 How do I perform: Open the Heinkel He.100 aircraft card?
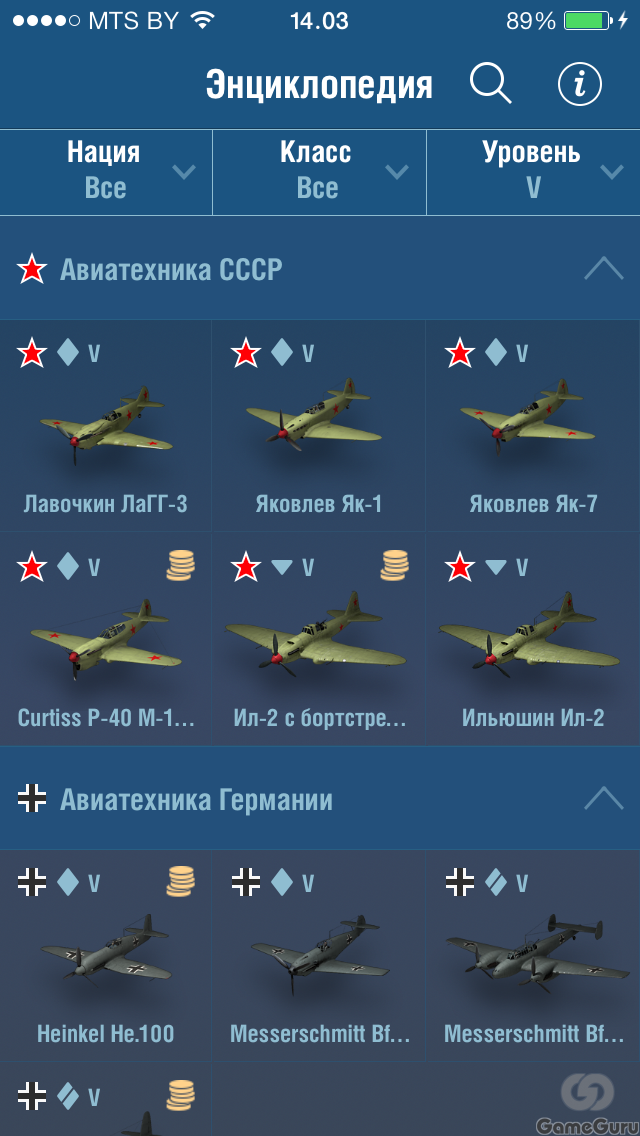point(105,955)
